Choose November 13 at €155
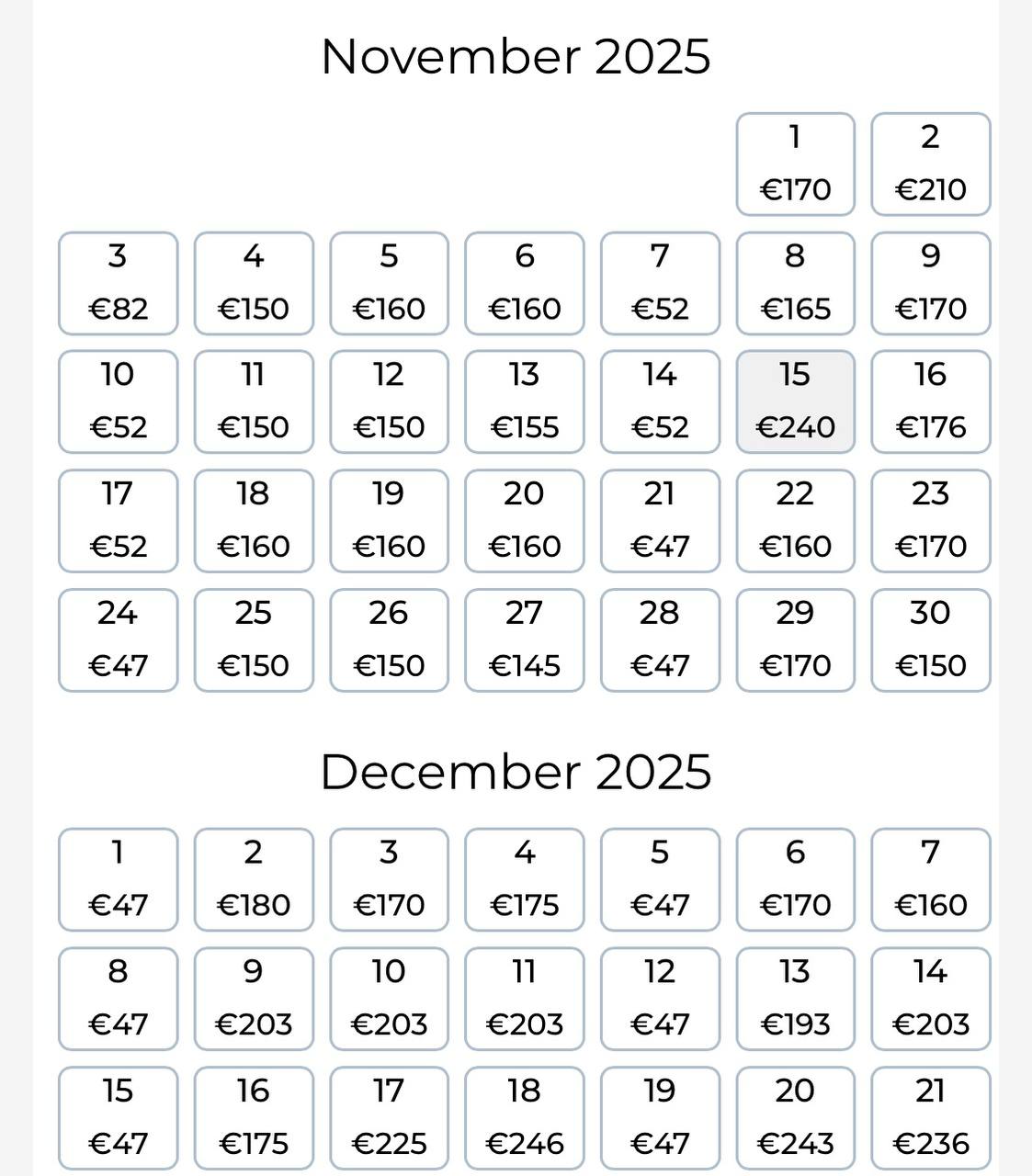 tap(524, 401)
